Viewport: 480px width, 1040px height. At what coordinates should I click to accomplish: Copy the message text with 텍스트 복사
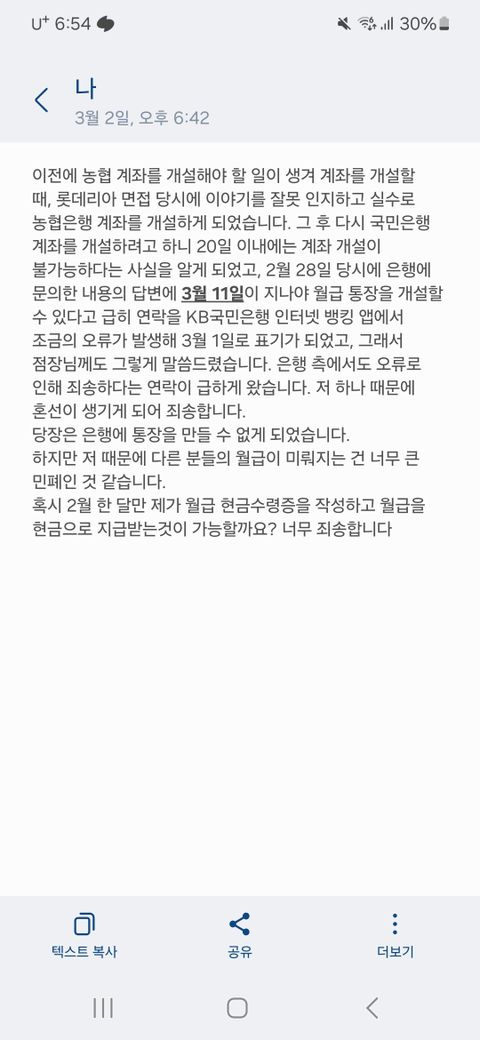(x=84, y=936)
